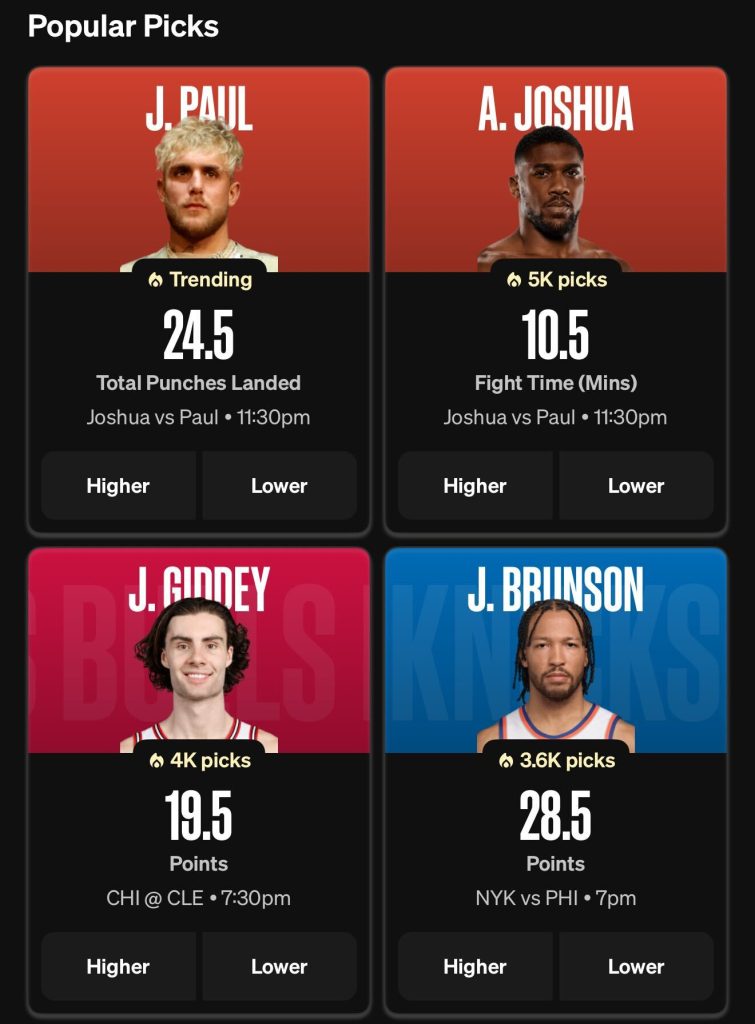The width and height of the screenshot is (755, 1024).
Task: Tap Higher on J. Brunson points
Action: [475, 967]
